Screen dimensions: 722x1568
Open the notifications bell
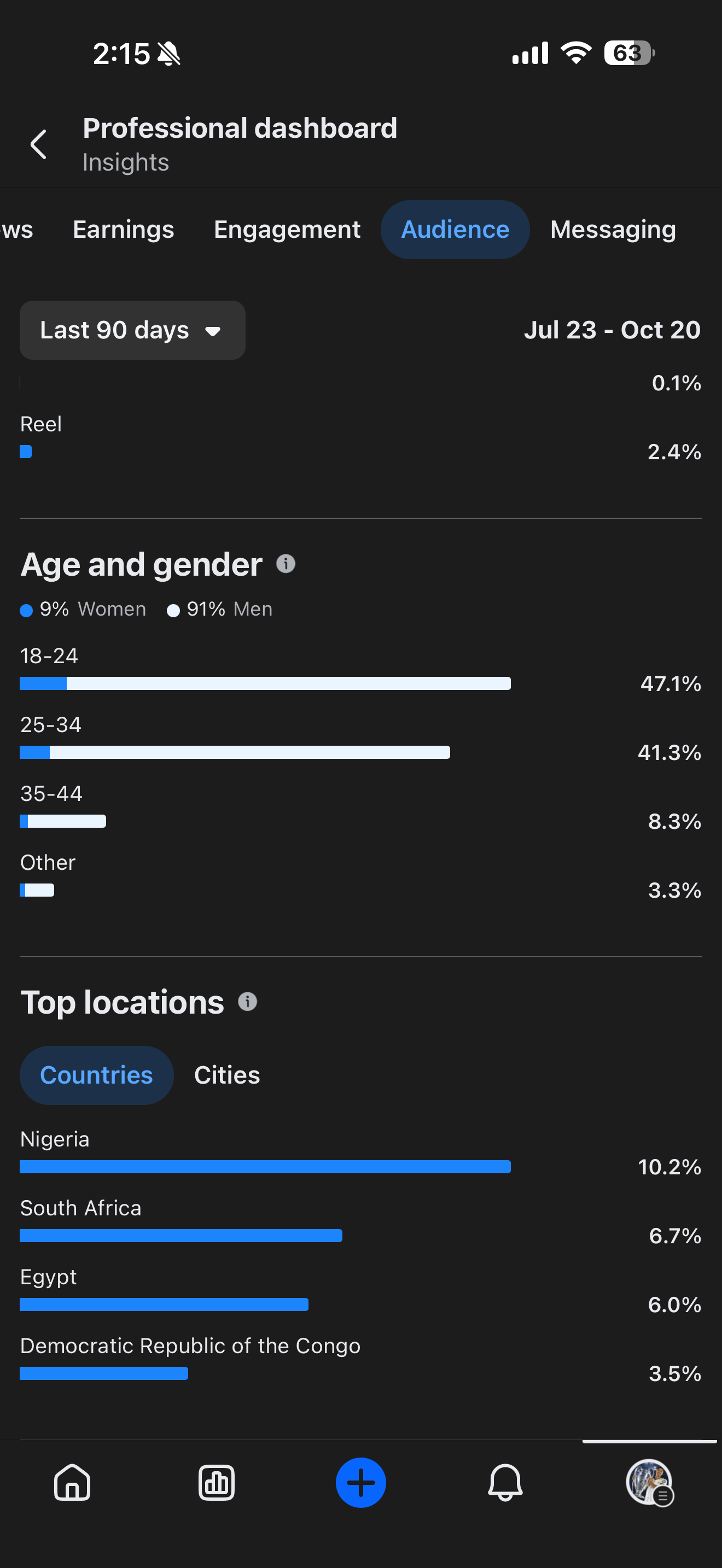(505, 1483)
